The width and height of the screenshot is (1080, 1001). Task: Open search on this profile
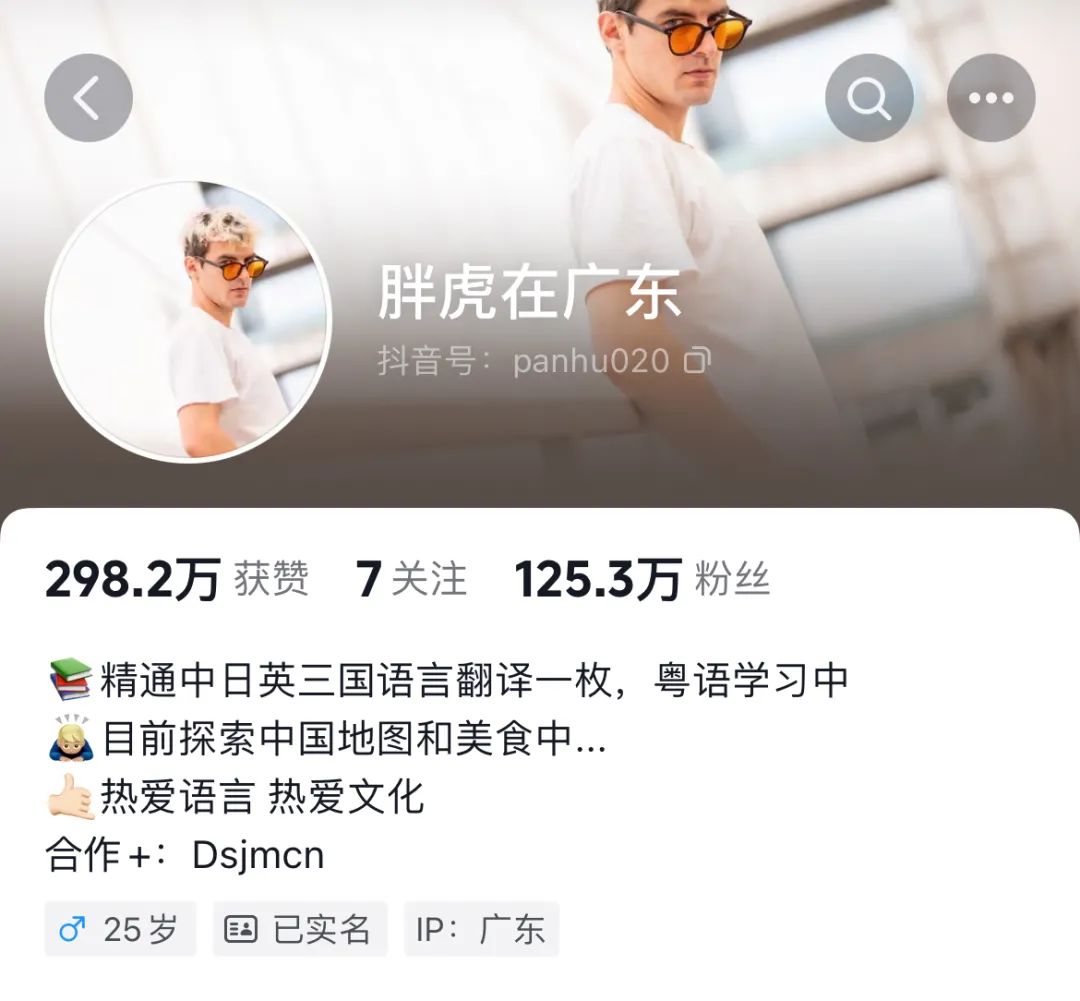[869, 98]
